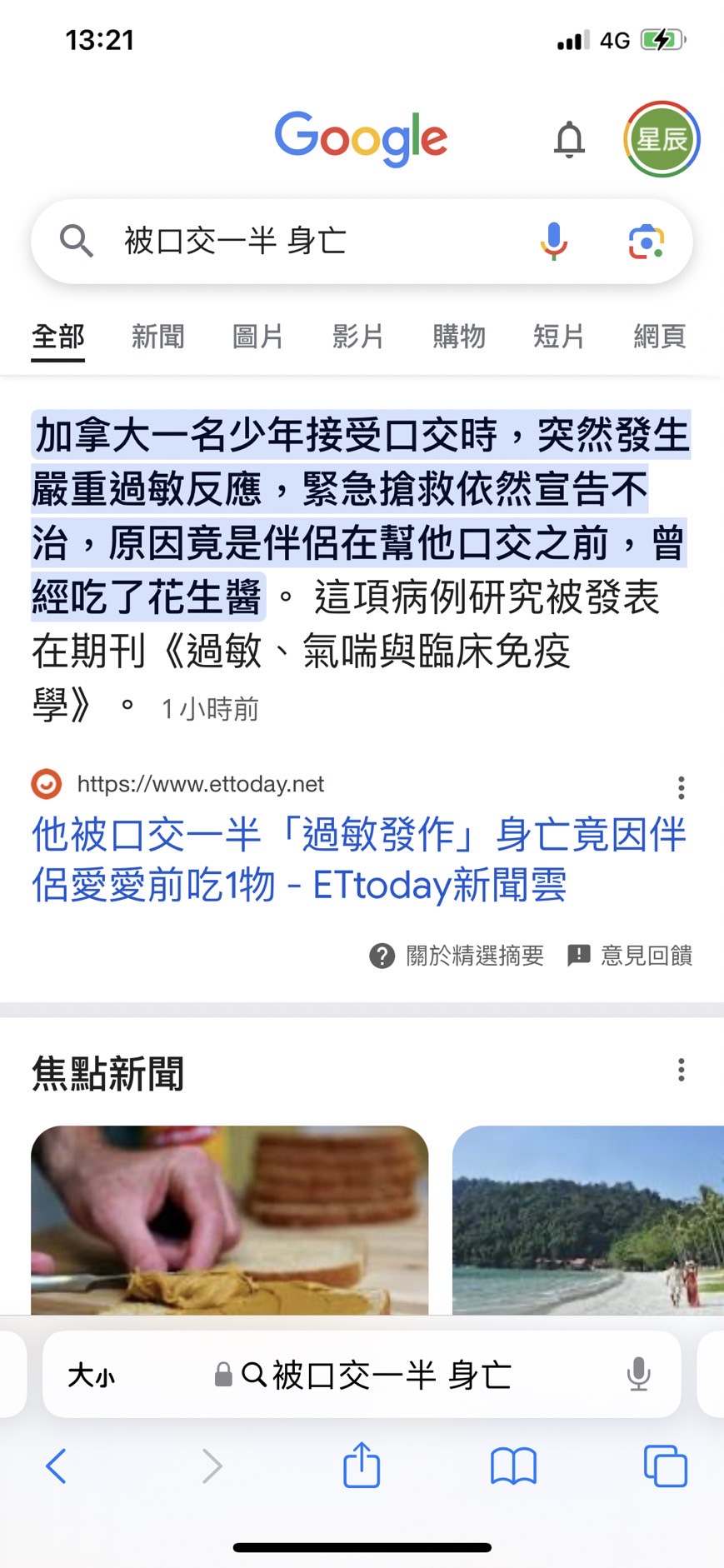The width and height of the screenshot is (724, 1568).
Task: Switch to the 圖片 tab
Action: (x=257, y=337)
